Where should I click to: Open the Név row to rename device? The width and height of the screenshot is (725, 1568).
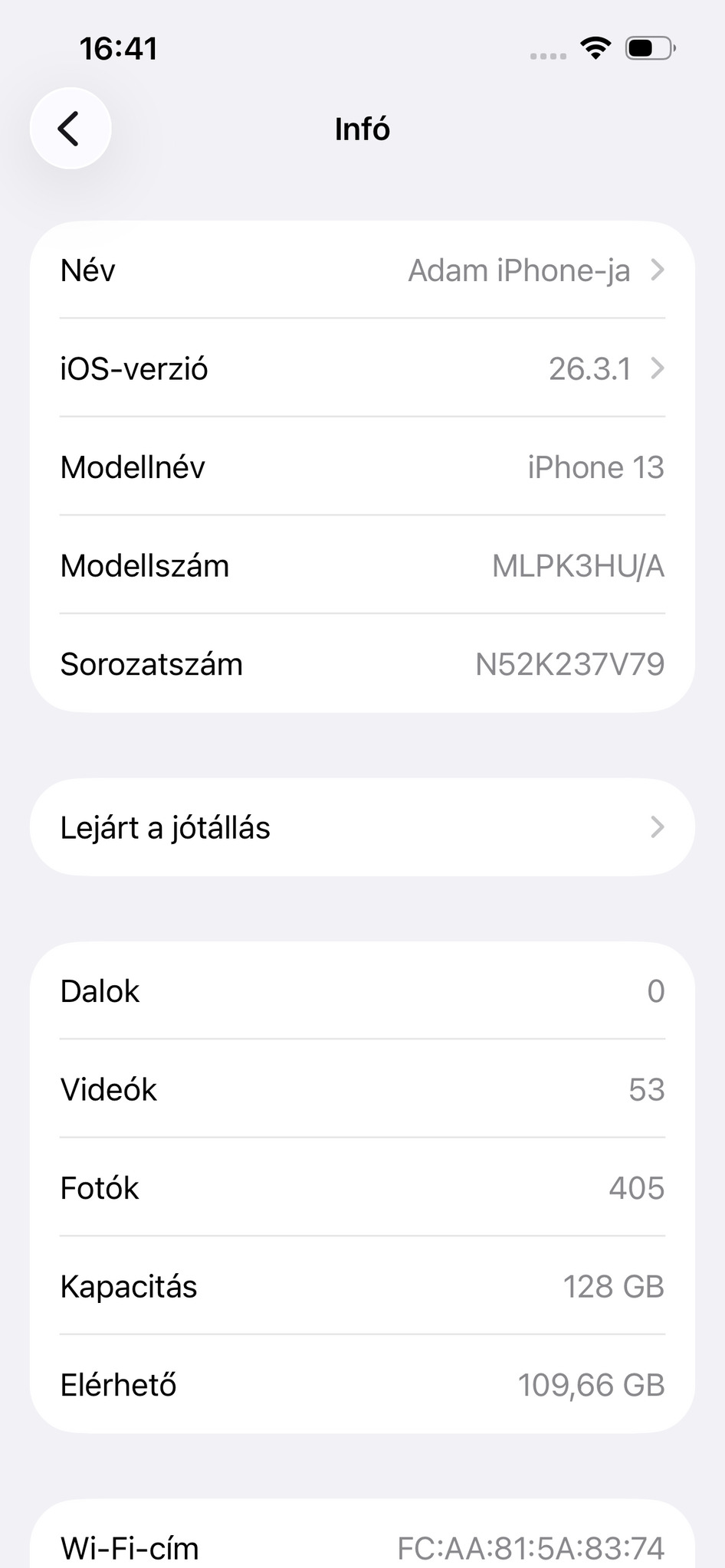pyautogui.click(x=362, y=270)
